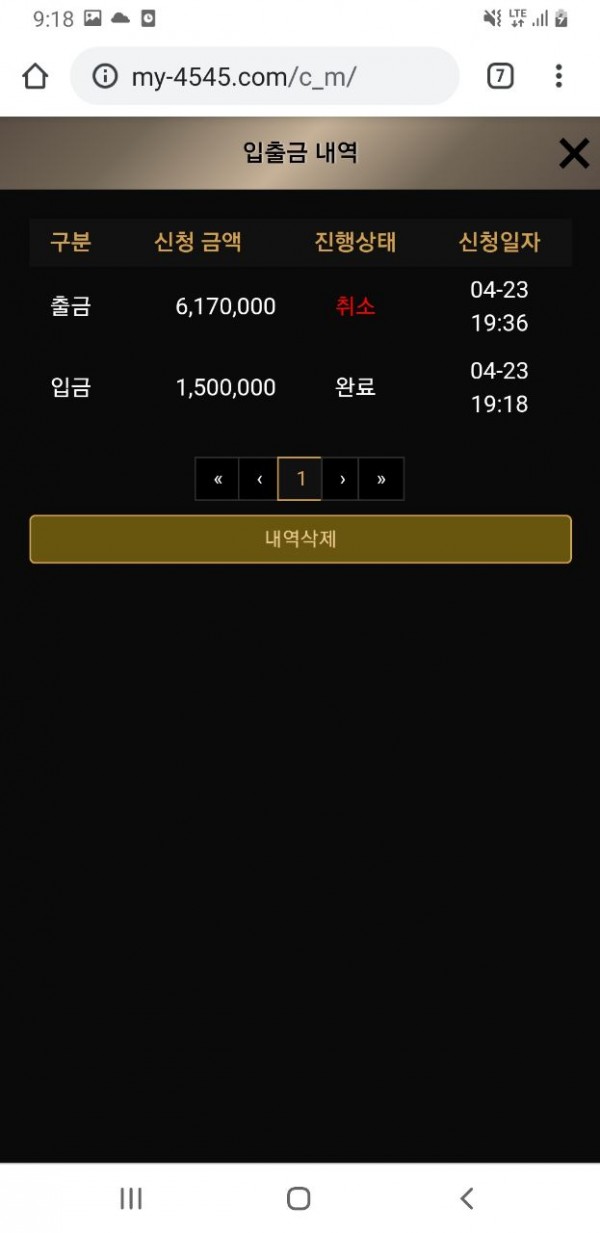Open the browser overflow menu
Viewport: 600px width, 1233px height.
[x=558, y=76]
